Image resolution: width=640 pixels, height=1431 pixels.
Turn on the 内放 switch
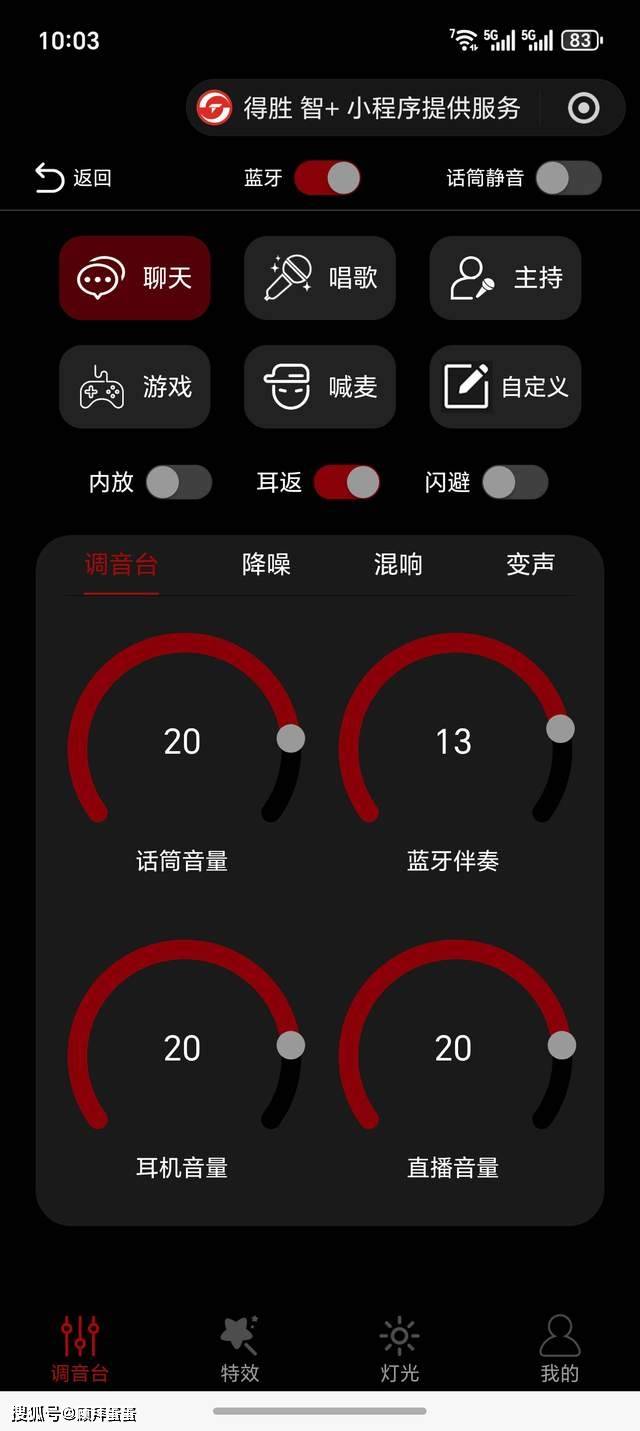click(x=179, y=482)
